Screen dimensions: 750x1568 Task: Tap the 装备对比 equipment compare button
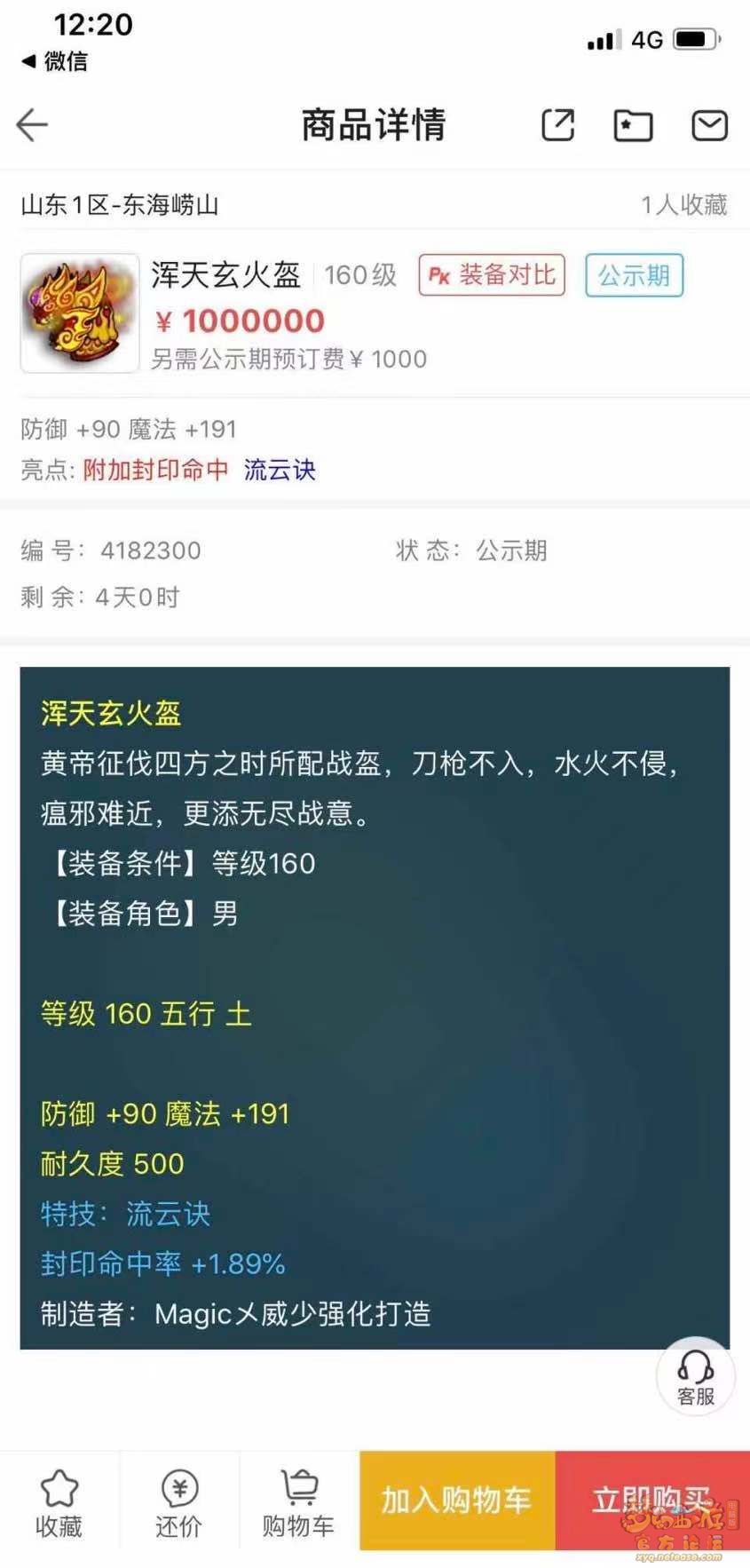492,274
